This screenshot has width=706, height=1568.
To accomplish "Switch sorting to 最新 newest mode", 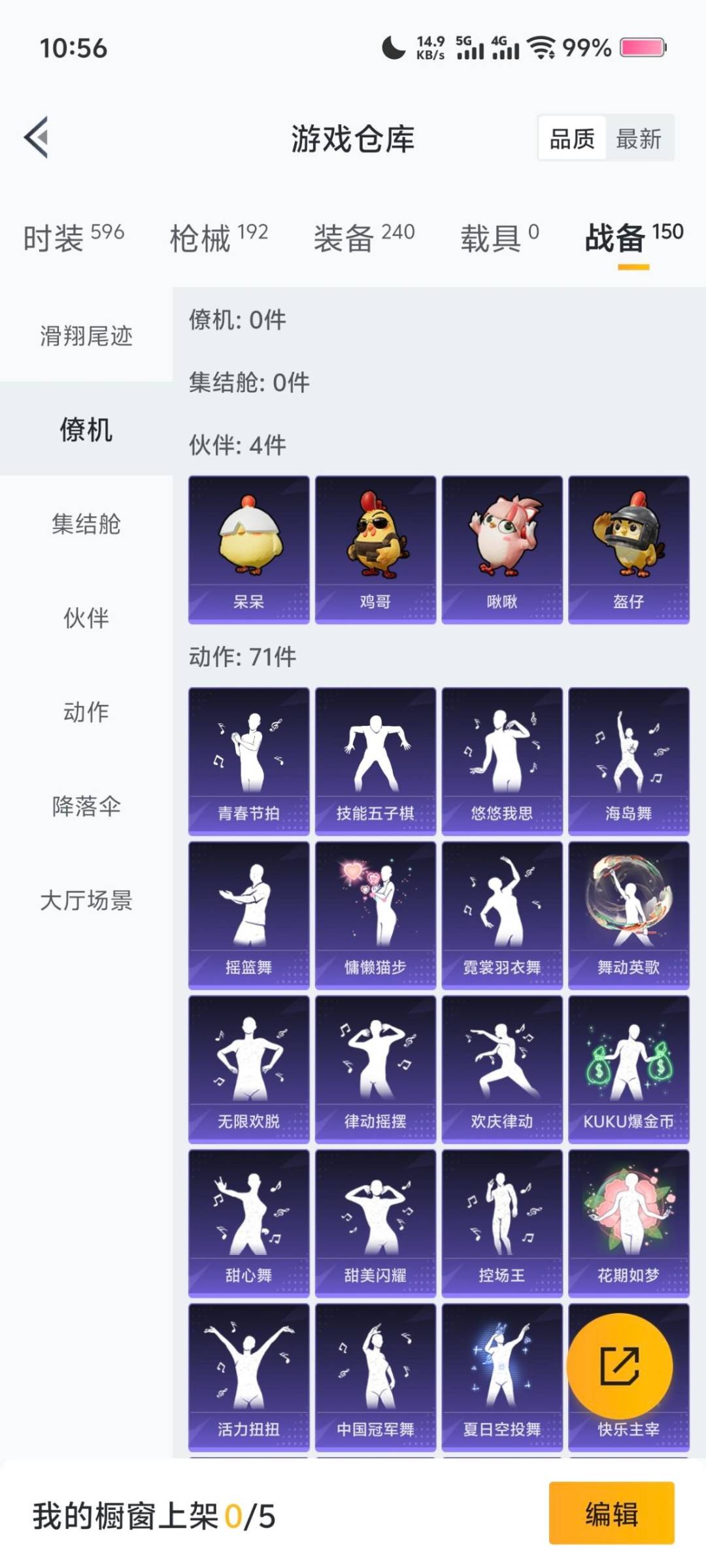I will 639,139.
